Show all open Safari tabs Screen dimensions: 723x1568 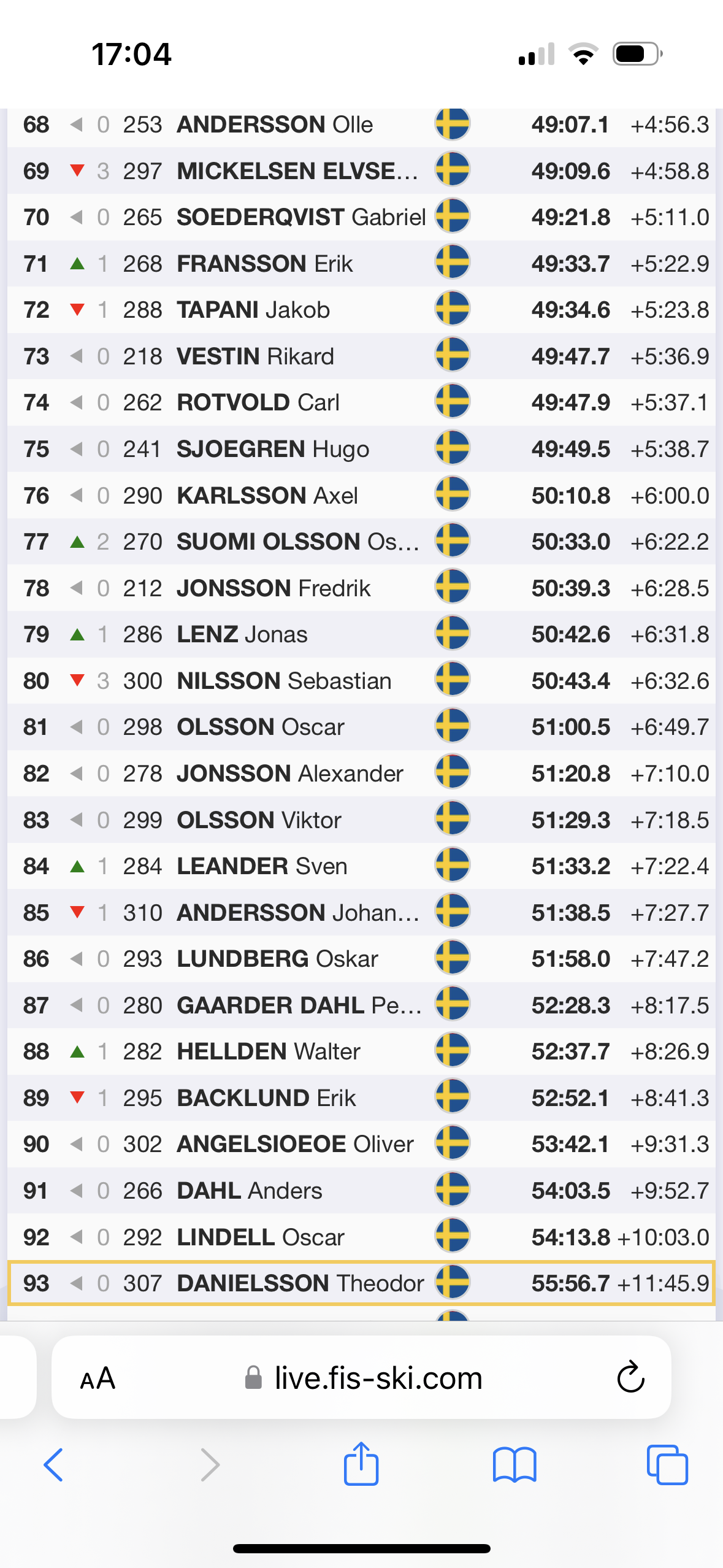pos(667,1464)
